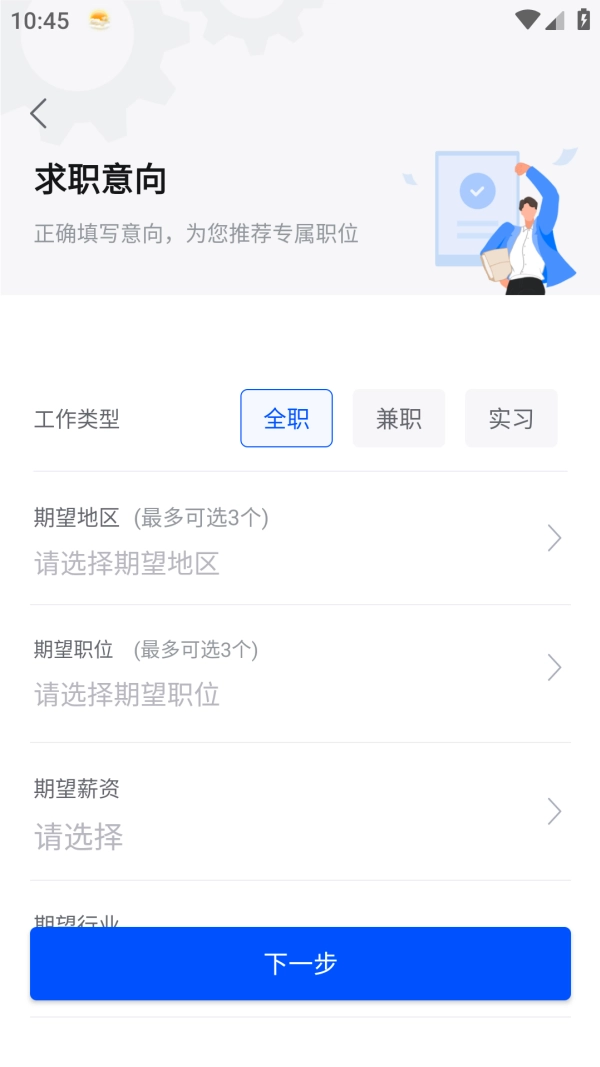Pick 实习 as work type
The height and width of the screenshot is (1067, 600).
coord(511,418)
